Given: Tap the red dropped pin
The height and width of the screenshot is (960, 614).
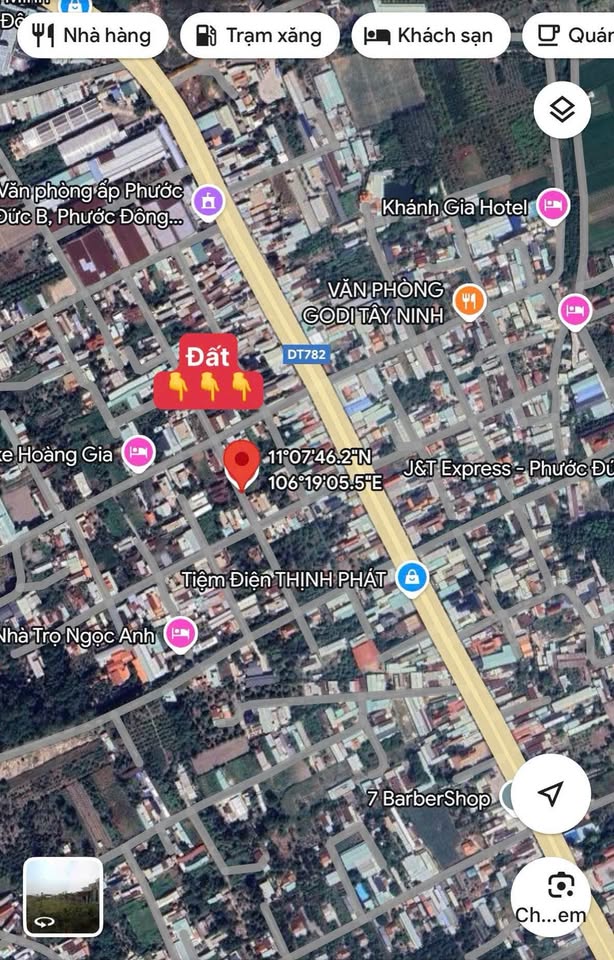Looking at the screenshot, I should 241,465.
